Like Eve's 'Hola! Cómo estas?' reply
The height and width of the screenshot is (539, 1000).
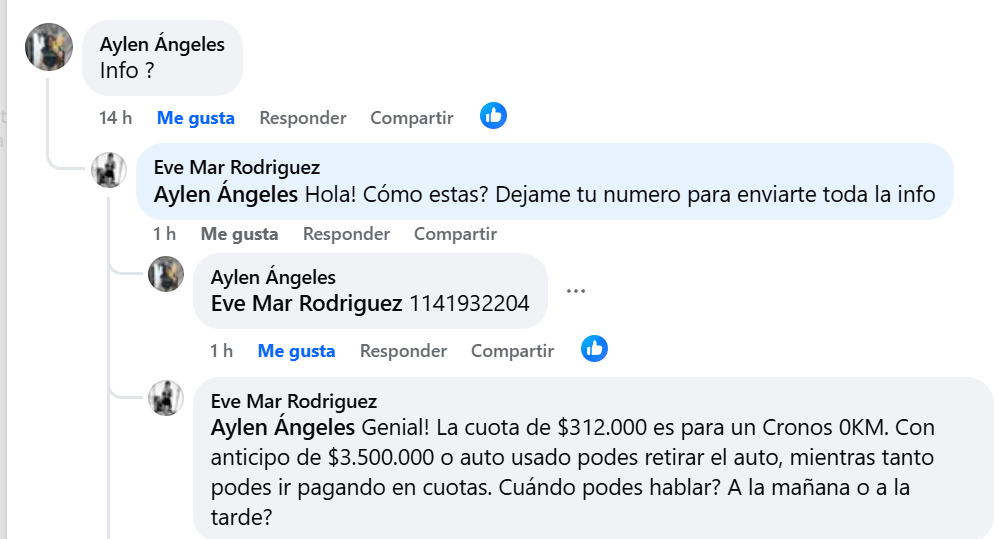pyautogui.click(x=239, y=234)
